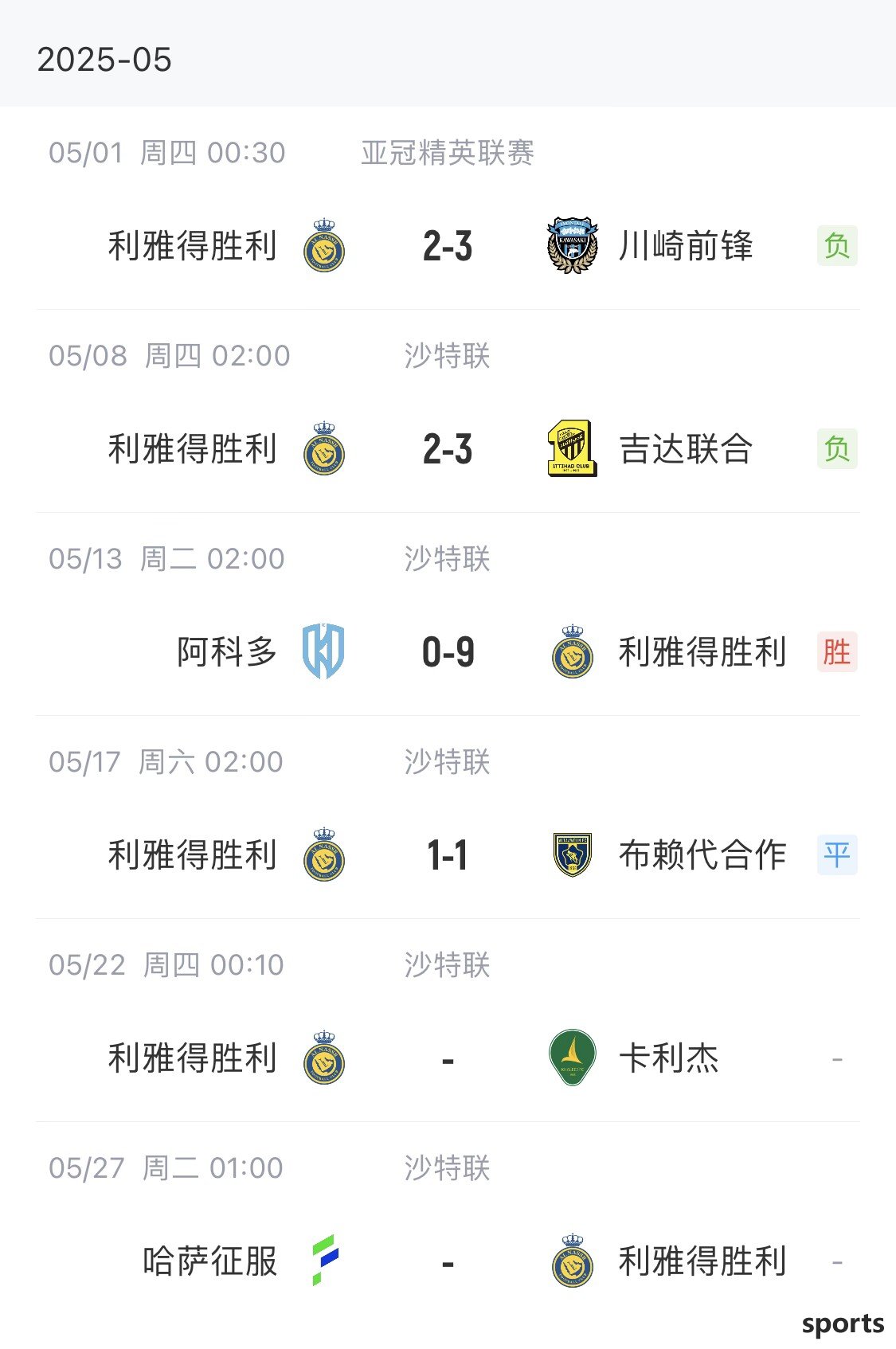View the 0-9 阿科多 match details
Image resolution: width=896 pixels, height=1349 pixels.
448,651
